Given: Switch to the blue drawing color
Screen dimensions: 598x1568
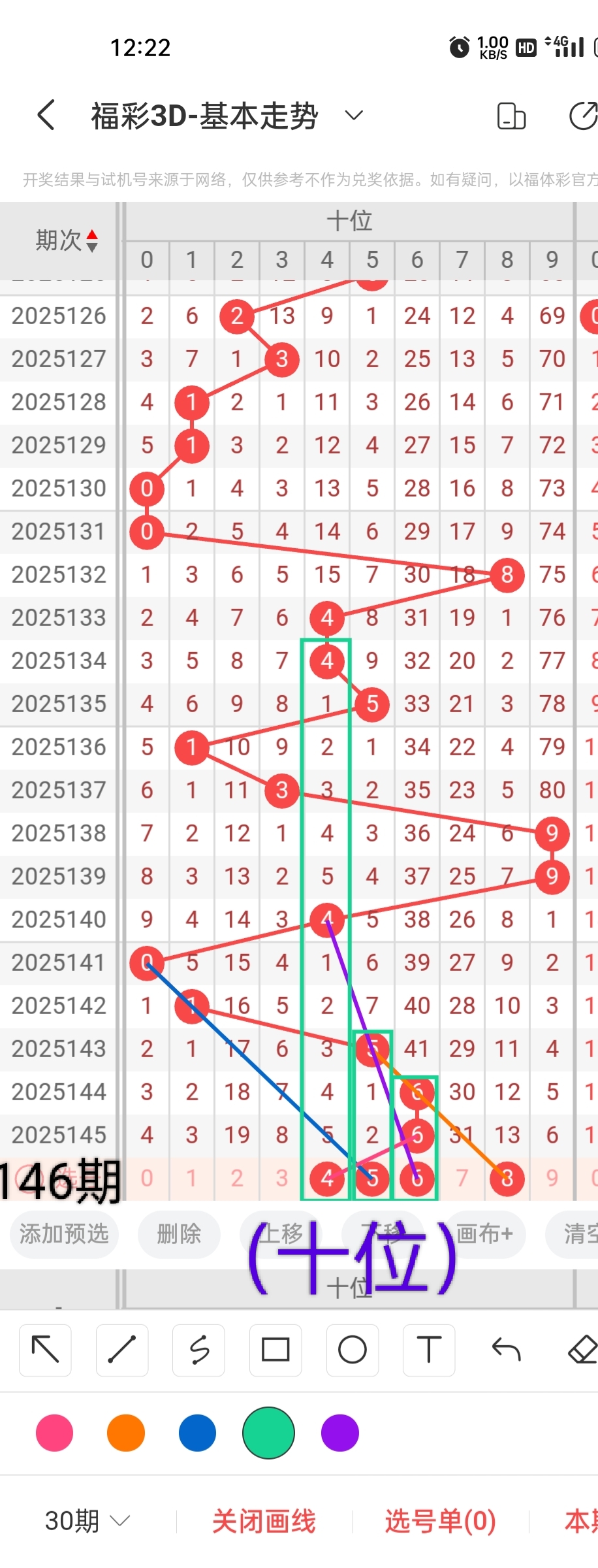Looking at the screenshot, I should tap(197, 1433).
